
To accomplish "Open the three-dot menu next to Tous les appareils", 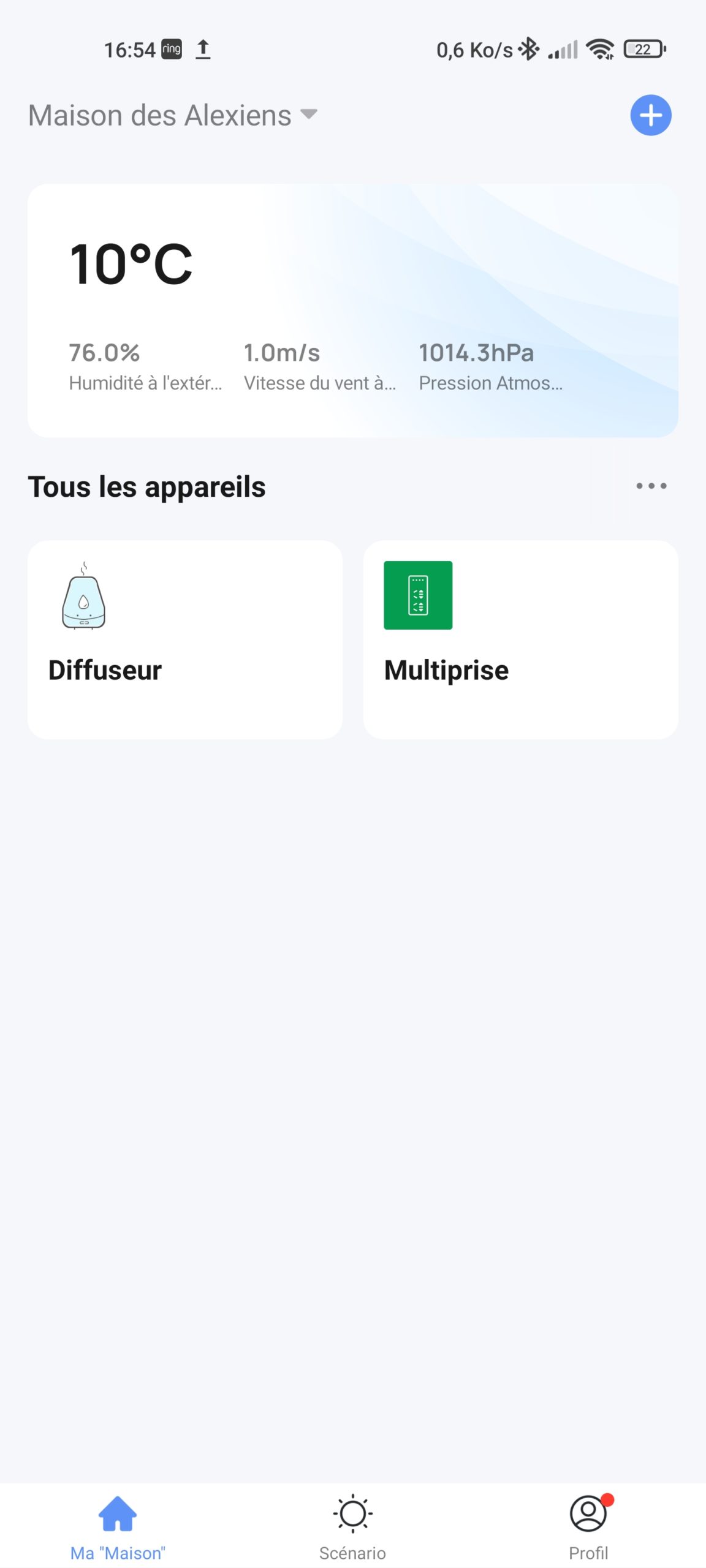I will pos(651,486).
